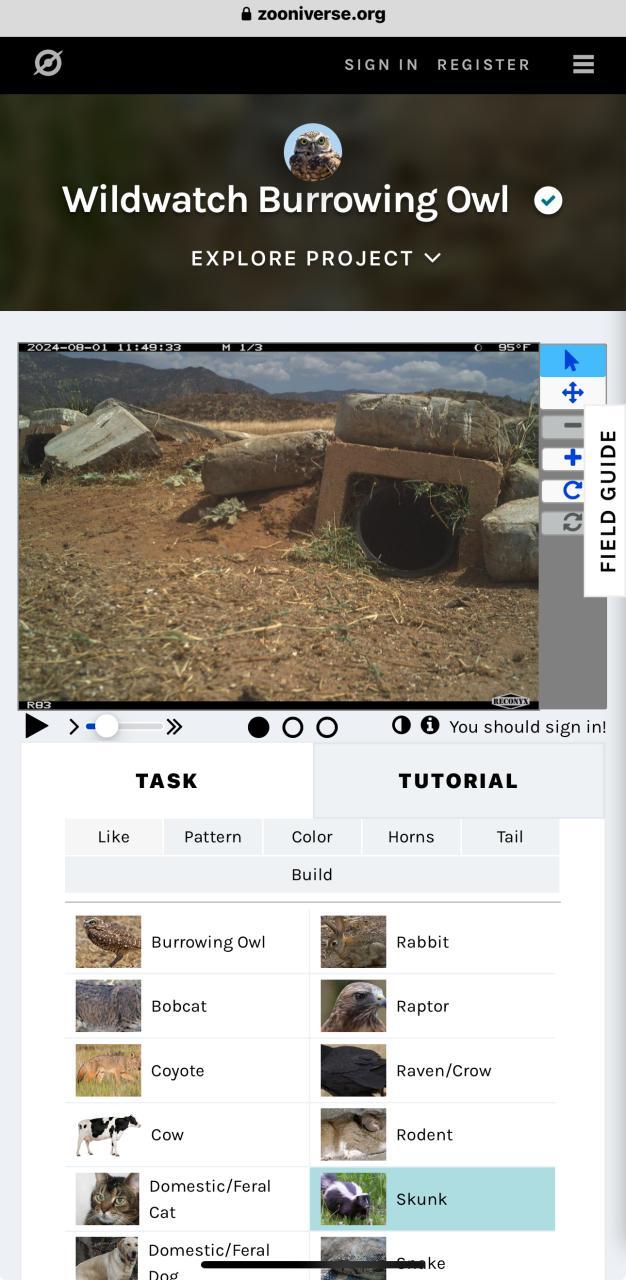Select Raptor as the animal

(432, 1006)
